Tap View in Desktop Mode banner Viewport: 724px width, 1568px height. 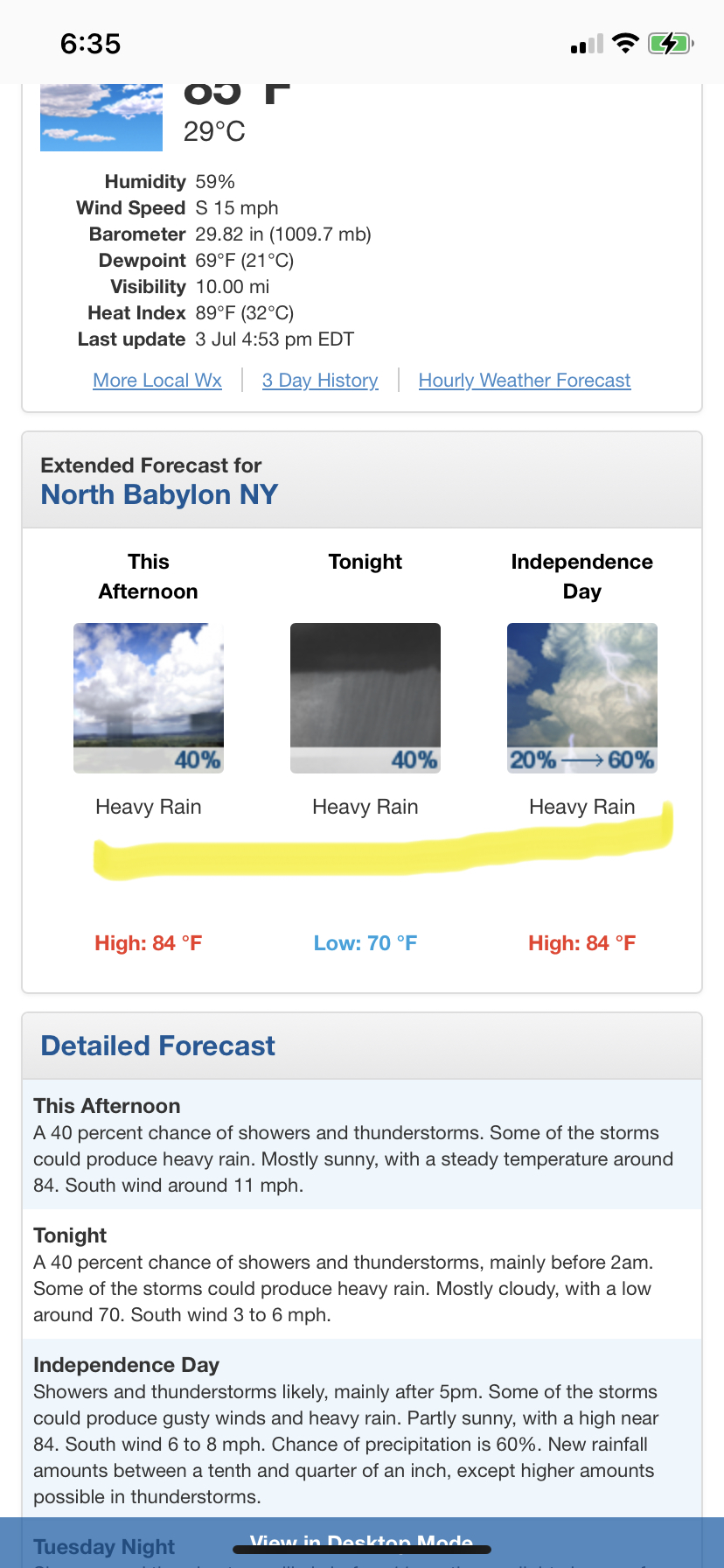(362, 1543)
